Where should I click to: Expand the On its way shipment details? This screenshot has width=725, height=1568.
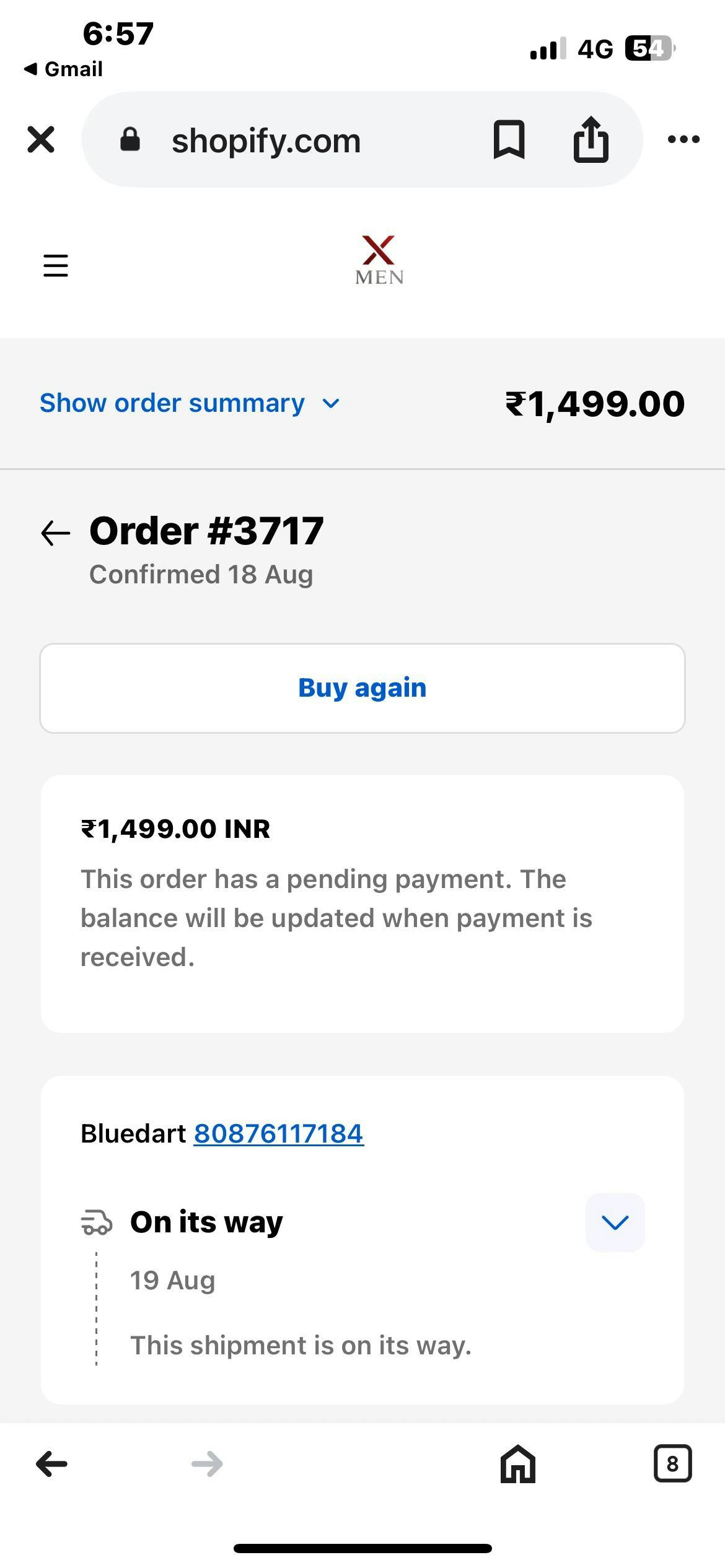tap(615, 1222)
